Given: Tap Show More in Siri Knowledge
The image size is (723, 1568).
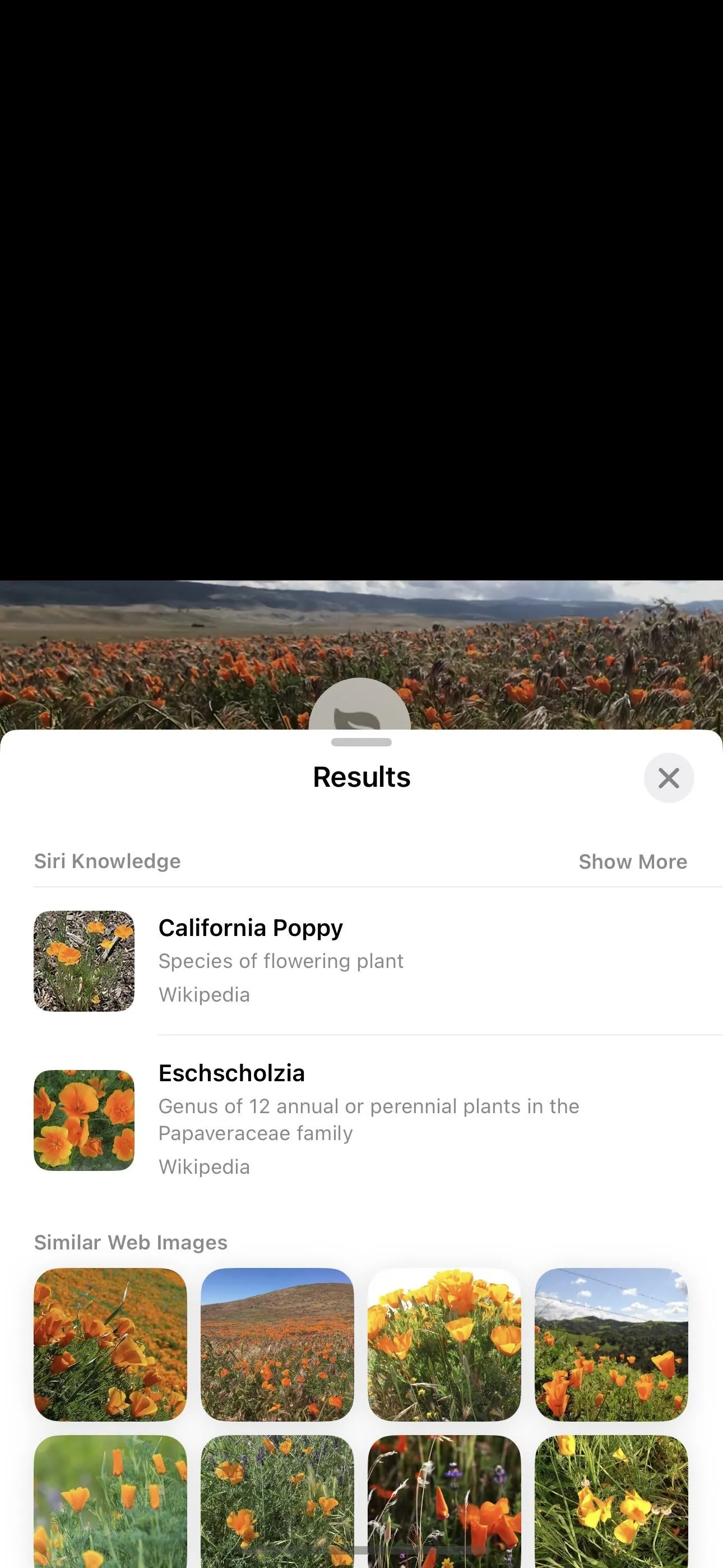Looking at the screenshot, I should pos(632,861).
